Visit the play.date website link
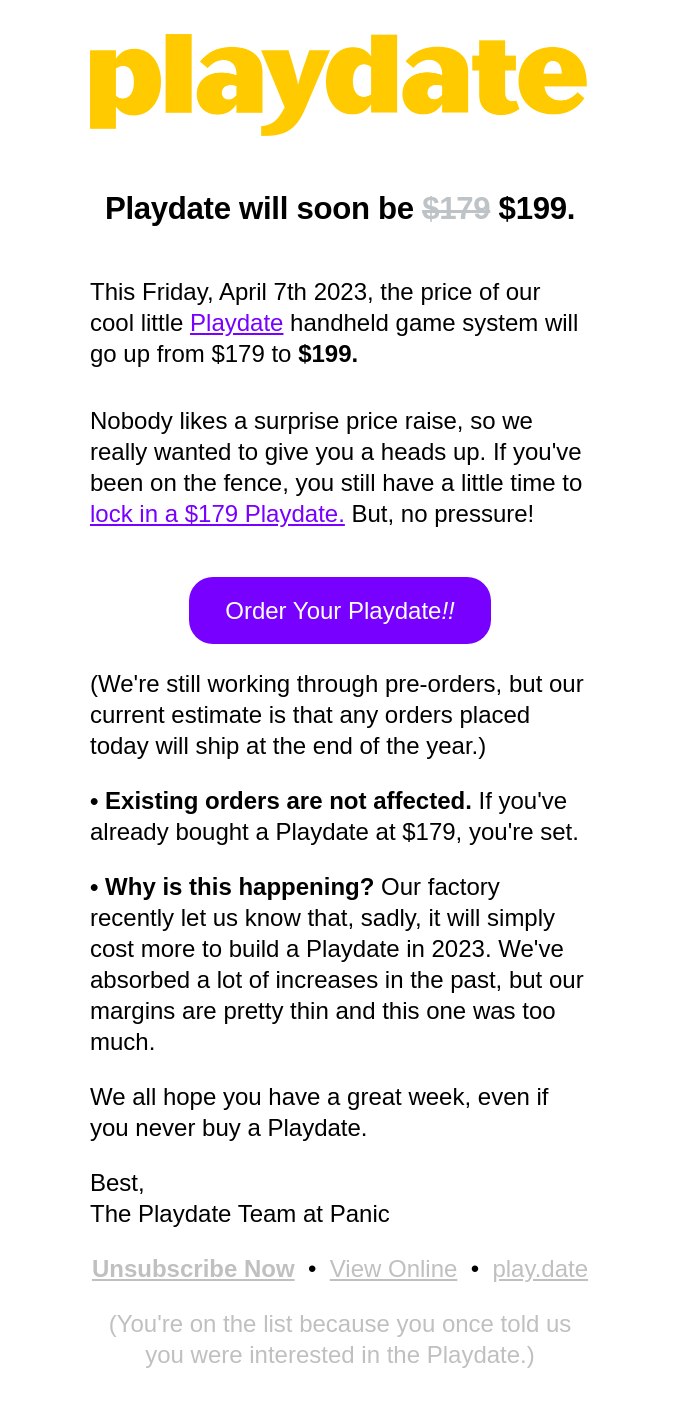Image resolution: width=680 pixels, height=1404 pixels. tap(539, 1269)
